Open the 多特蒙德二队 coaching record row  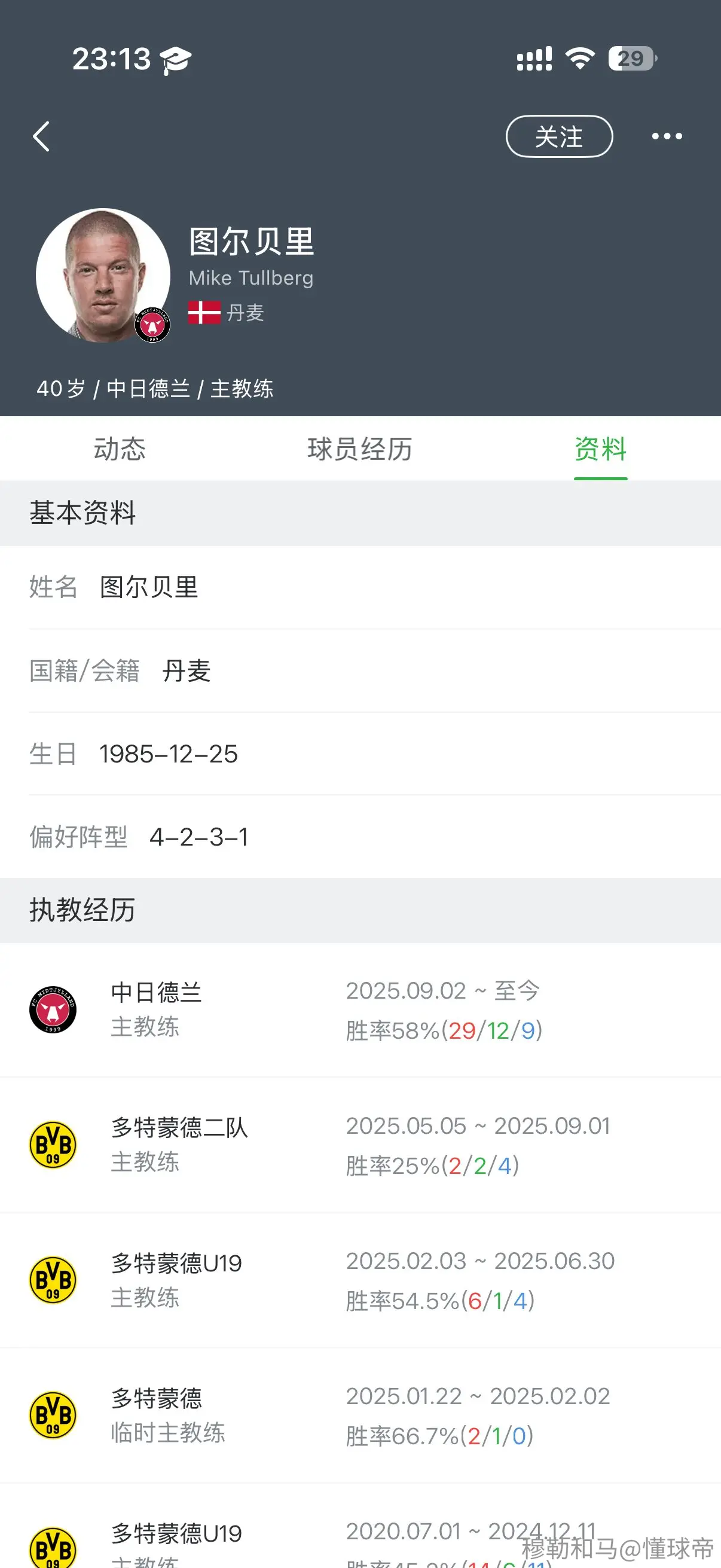[360, 1145]
